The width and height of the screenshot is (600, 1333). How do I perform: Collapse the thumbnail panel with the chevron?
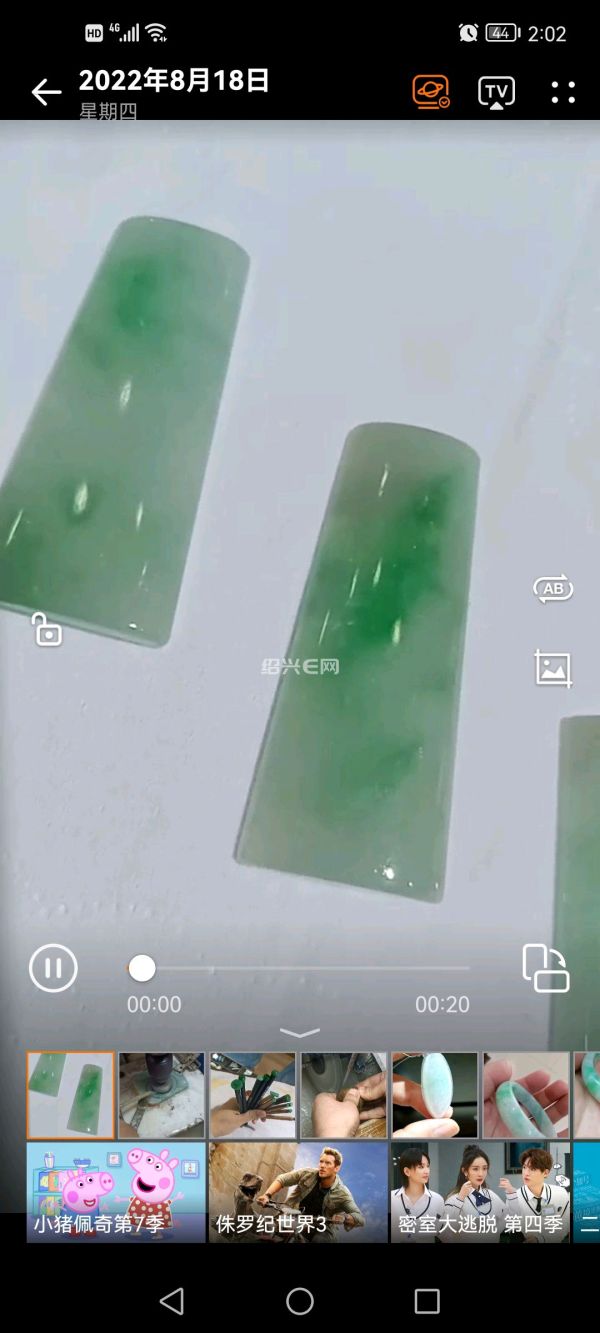tap(300, 1033)
